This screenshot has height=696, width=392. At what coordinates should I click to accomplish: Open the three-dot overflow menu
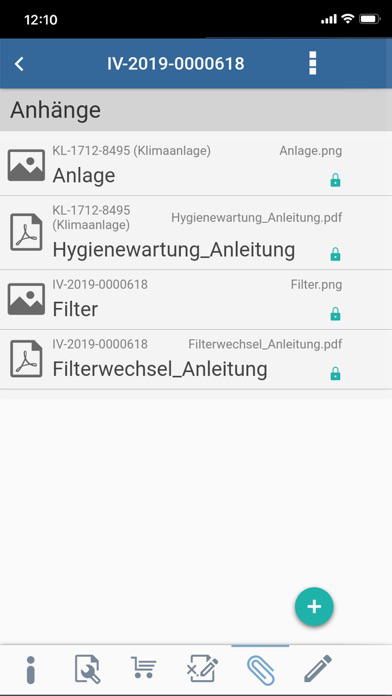[313, 63]
